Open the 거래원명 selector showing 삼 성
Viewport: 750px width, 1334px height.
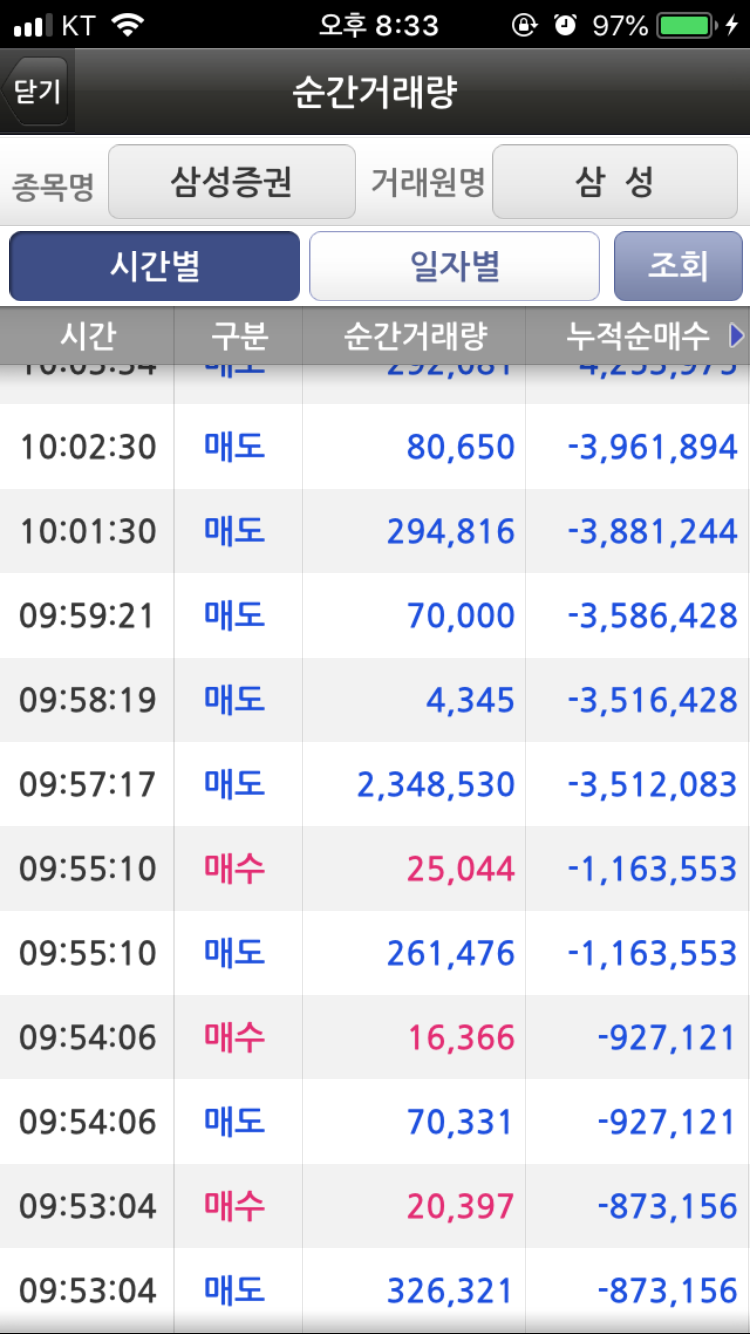pyautogui.click(x=615, y=182)
